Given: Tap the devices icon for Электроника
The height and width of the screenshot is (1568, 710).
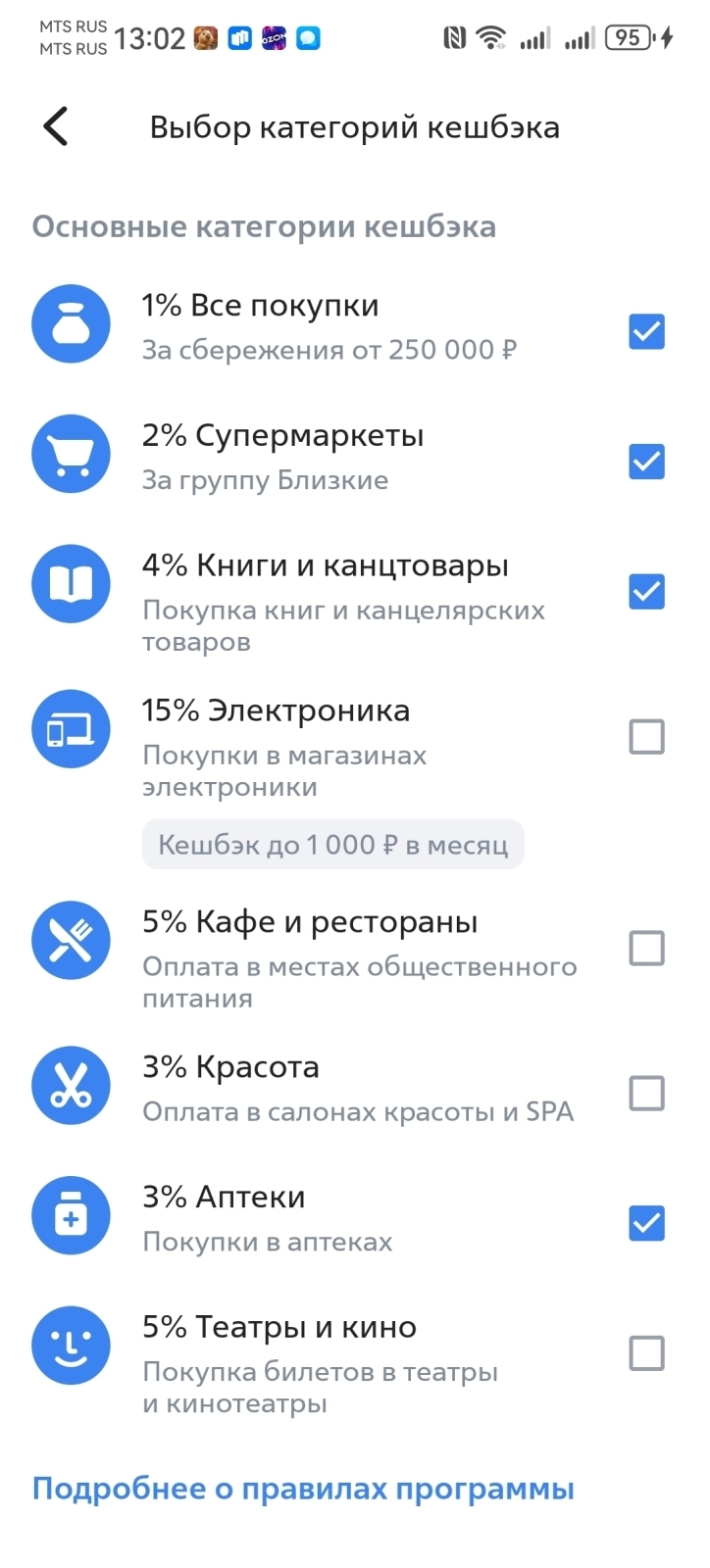Looking at the screenshot, I should (71, 728).
